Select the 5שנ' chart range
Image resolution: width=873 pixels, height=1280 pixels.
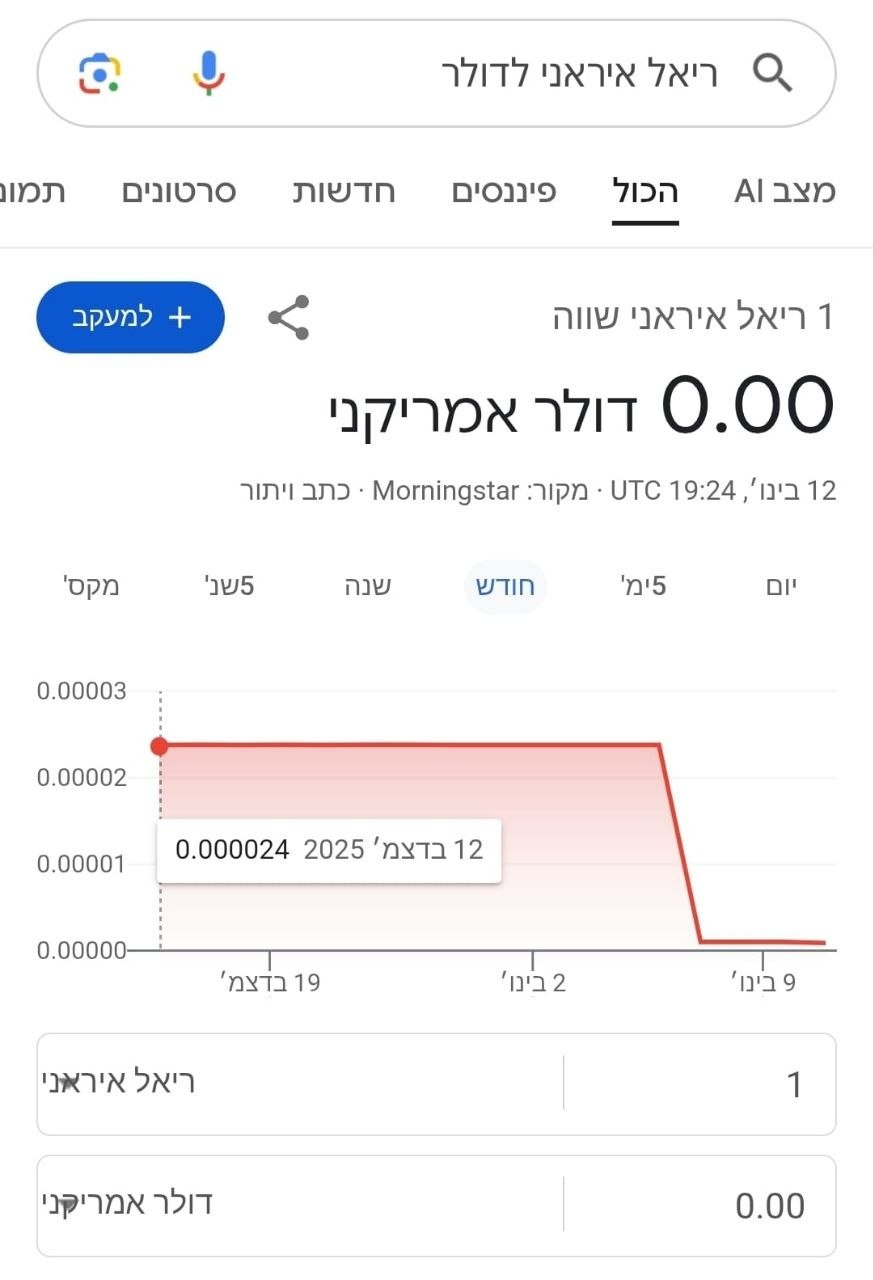coord(228,586)
